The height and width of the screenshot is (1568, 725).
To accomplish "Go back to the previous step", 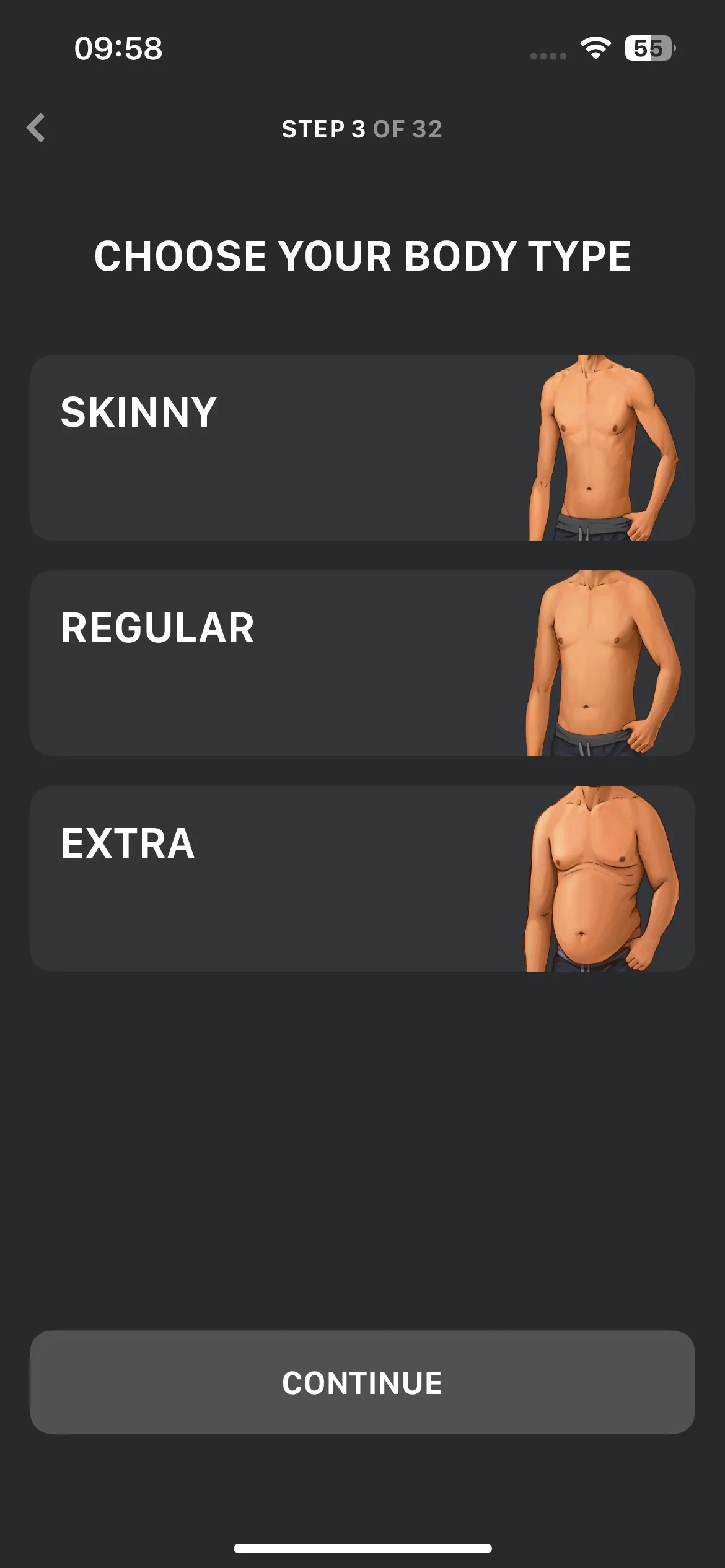I will click(x=36, y=128).
